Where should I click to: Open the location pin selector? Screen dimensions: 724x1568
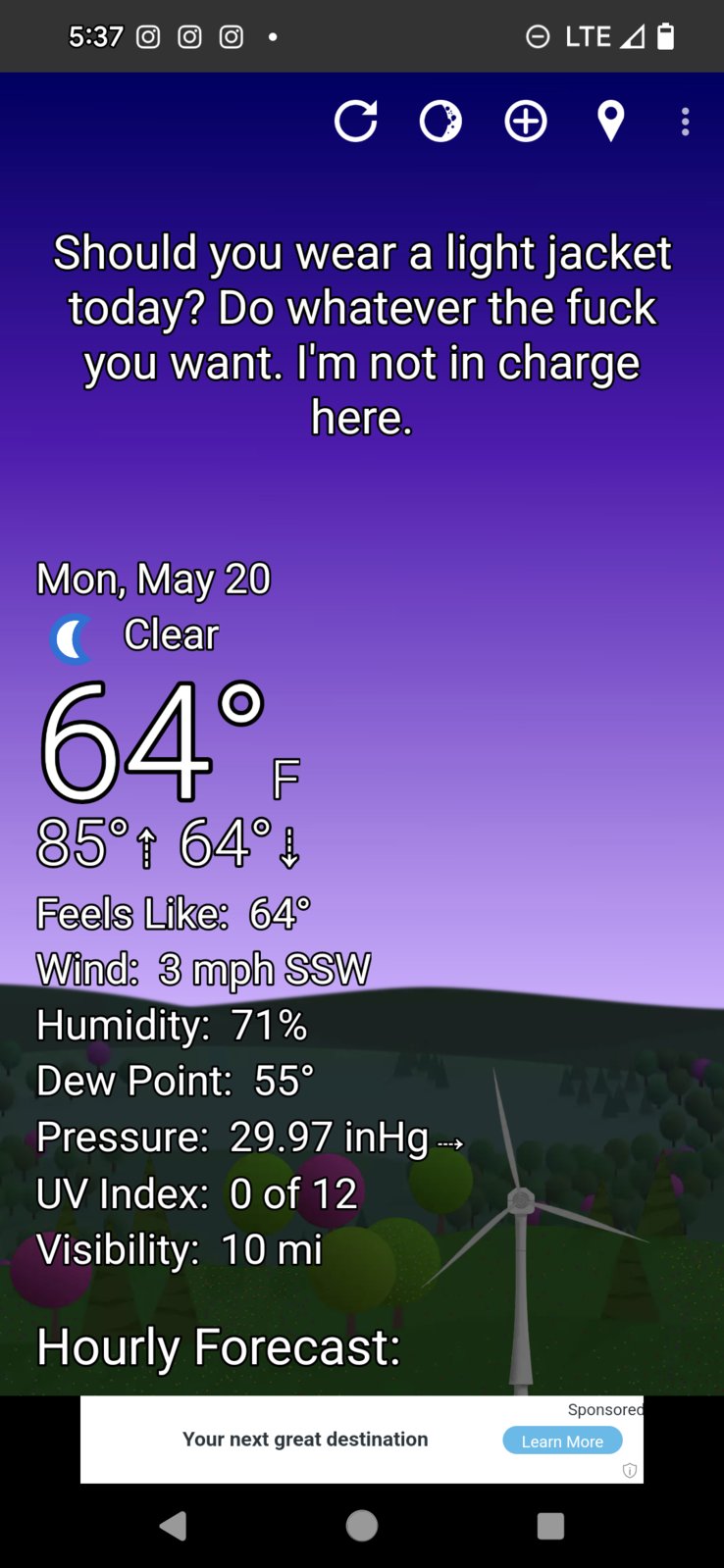pyautogui.click(x=610, y=122)
